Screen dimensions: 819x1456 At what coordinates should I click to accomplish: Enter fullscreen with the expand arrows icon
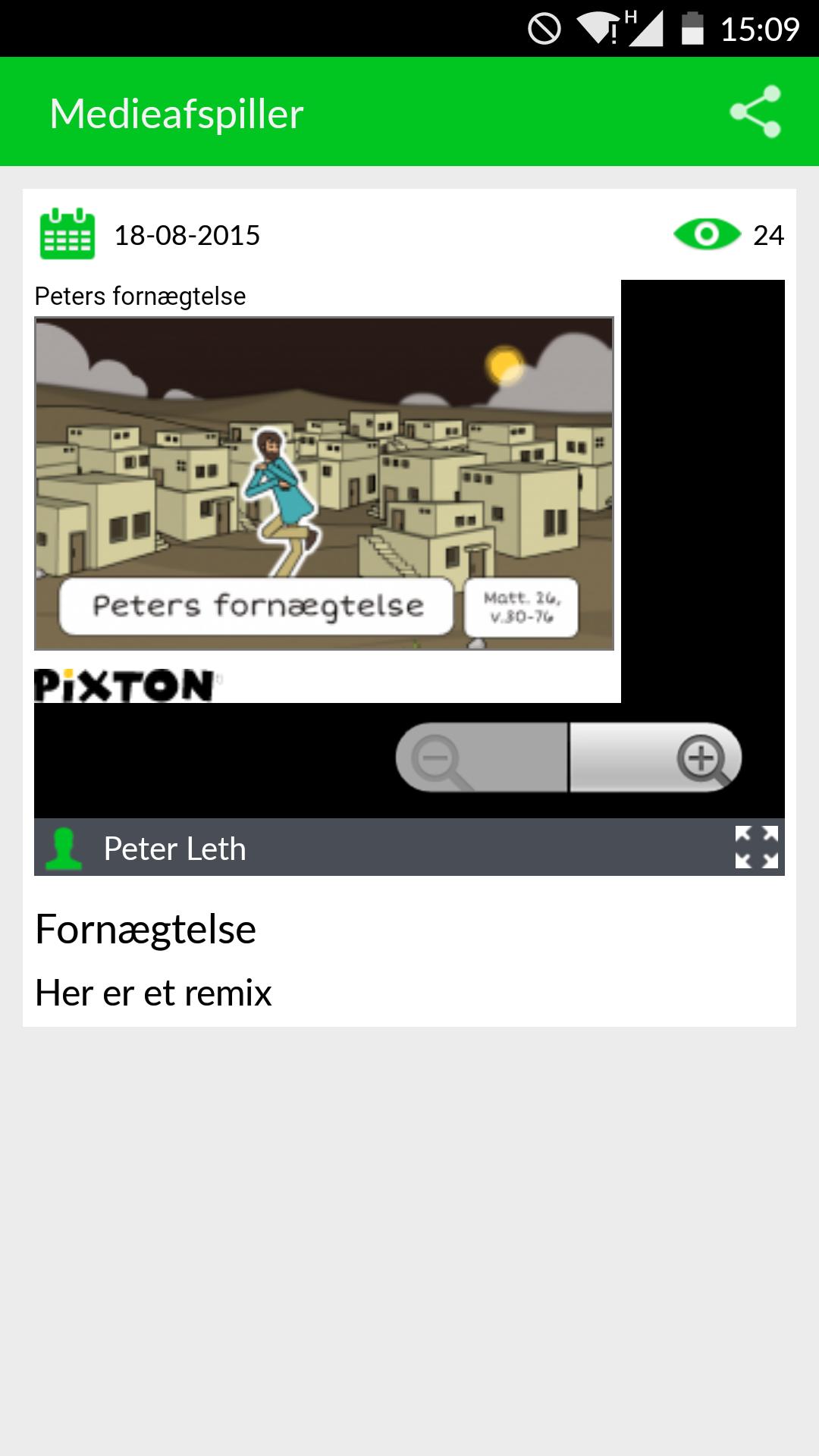(758, 849)
